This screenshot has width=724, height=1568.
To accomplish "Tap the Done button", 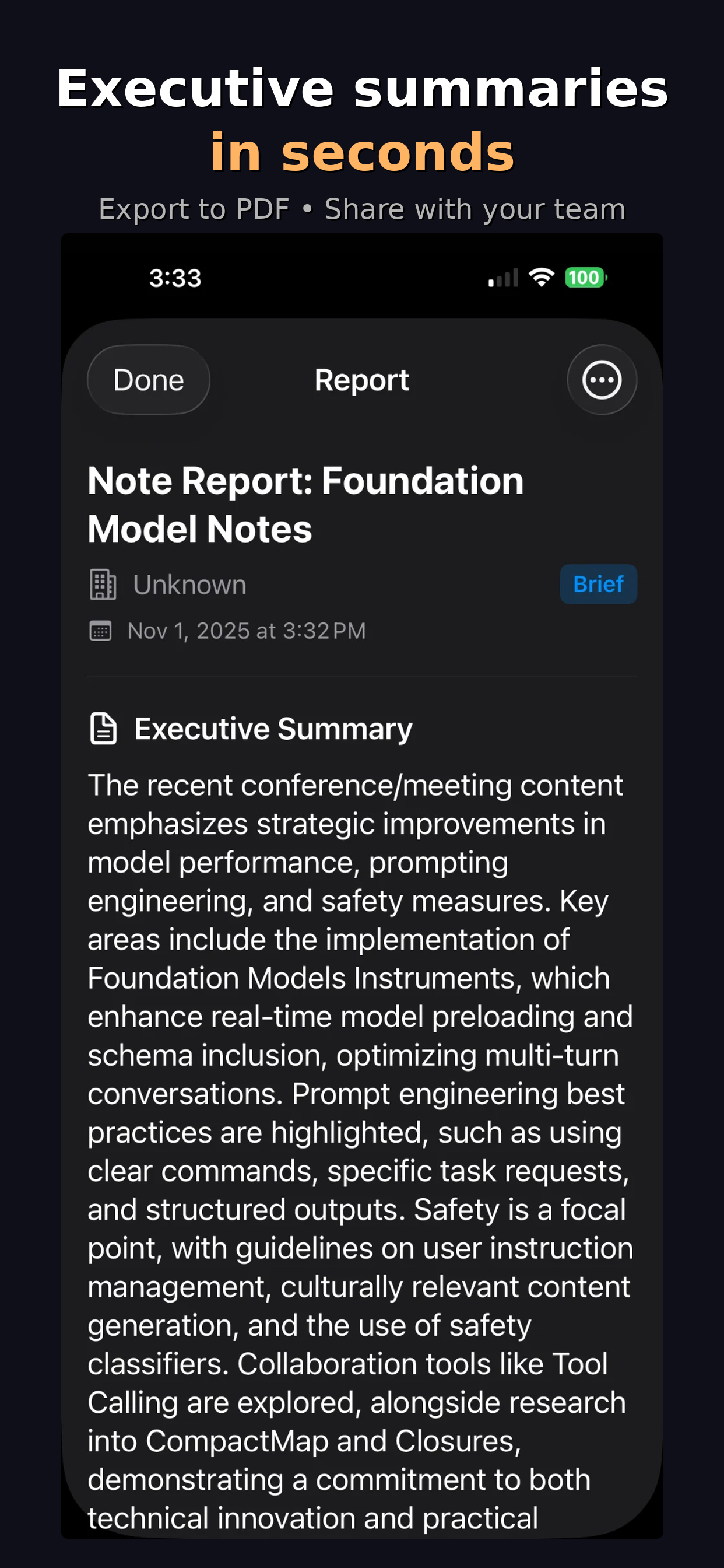I will [148, 379].
